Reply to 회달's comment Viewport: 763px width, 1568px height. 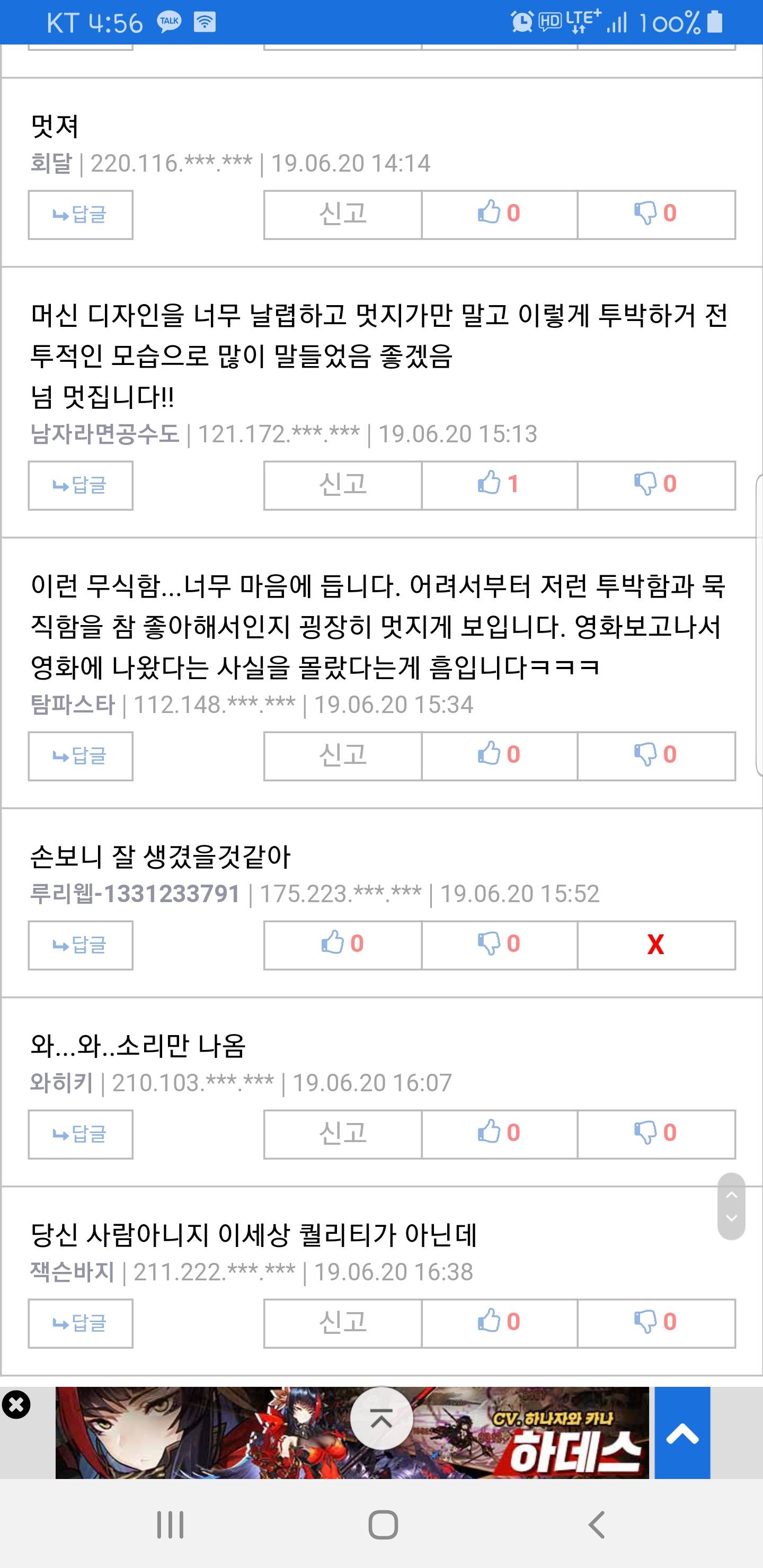pyautogui.click(x=81, y=215)
